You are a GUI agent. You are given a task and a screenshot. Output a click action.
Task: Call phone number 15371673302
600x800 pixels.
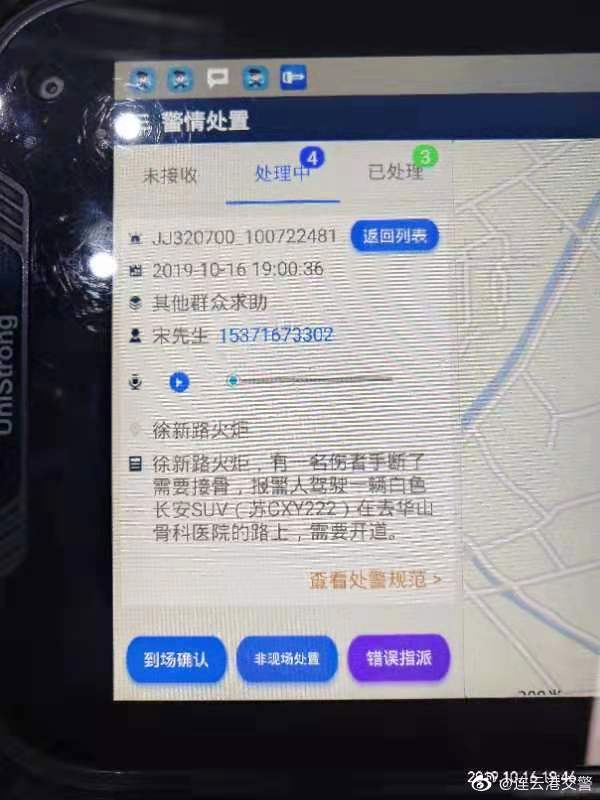pyautogui.click(x=275, y=335)
